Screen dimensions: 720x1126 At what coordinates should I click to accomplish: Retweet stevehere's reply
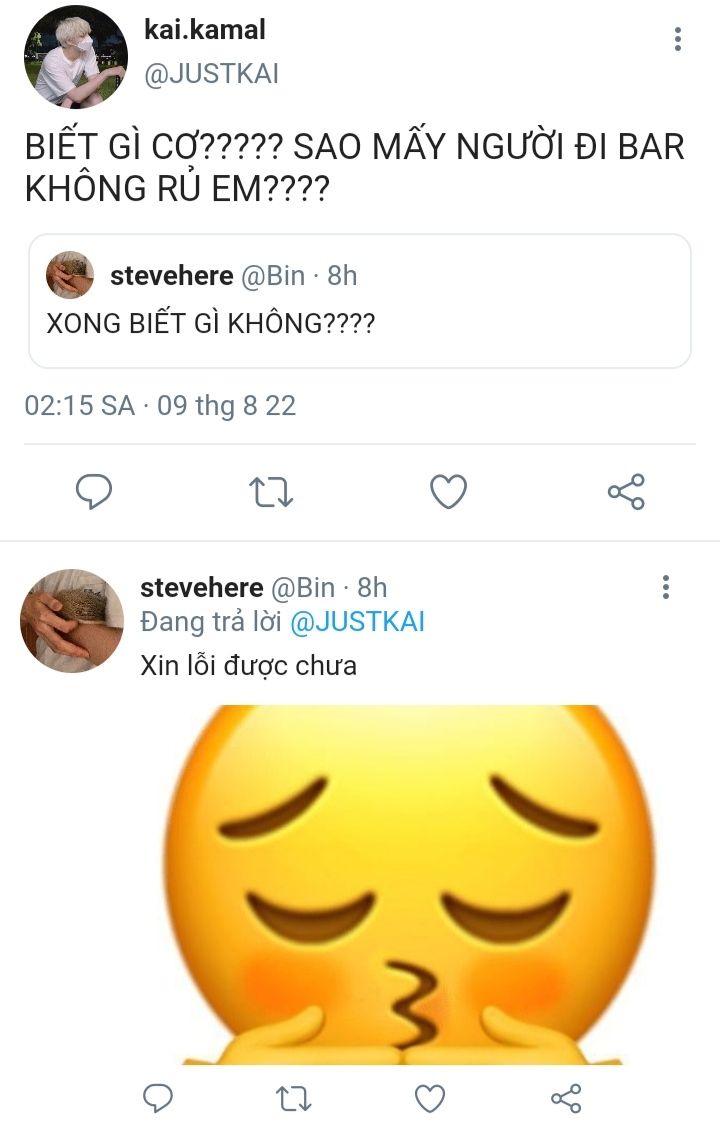(294, 1099)
